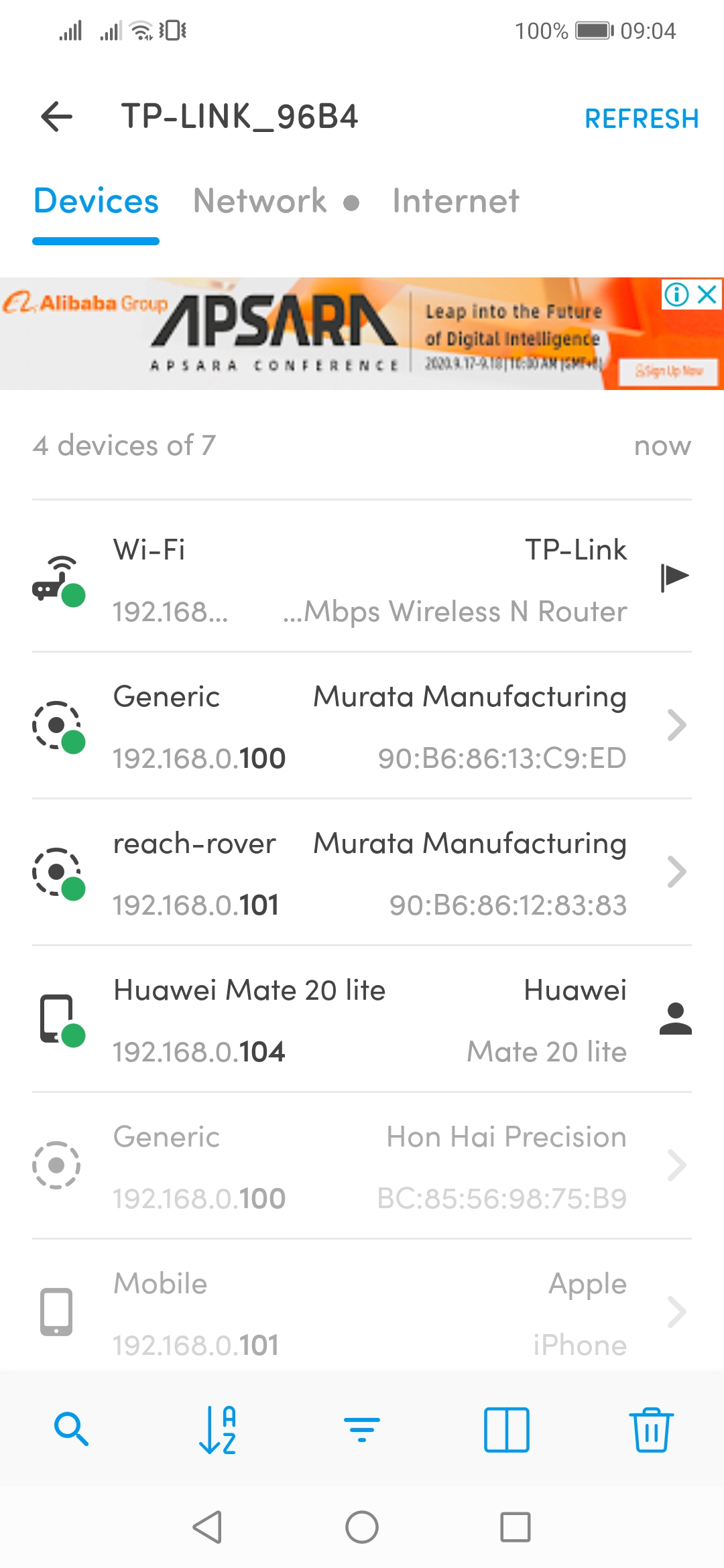Go back using the top arrow
724x1568 pixels.
click(x=57, y=117)
